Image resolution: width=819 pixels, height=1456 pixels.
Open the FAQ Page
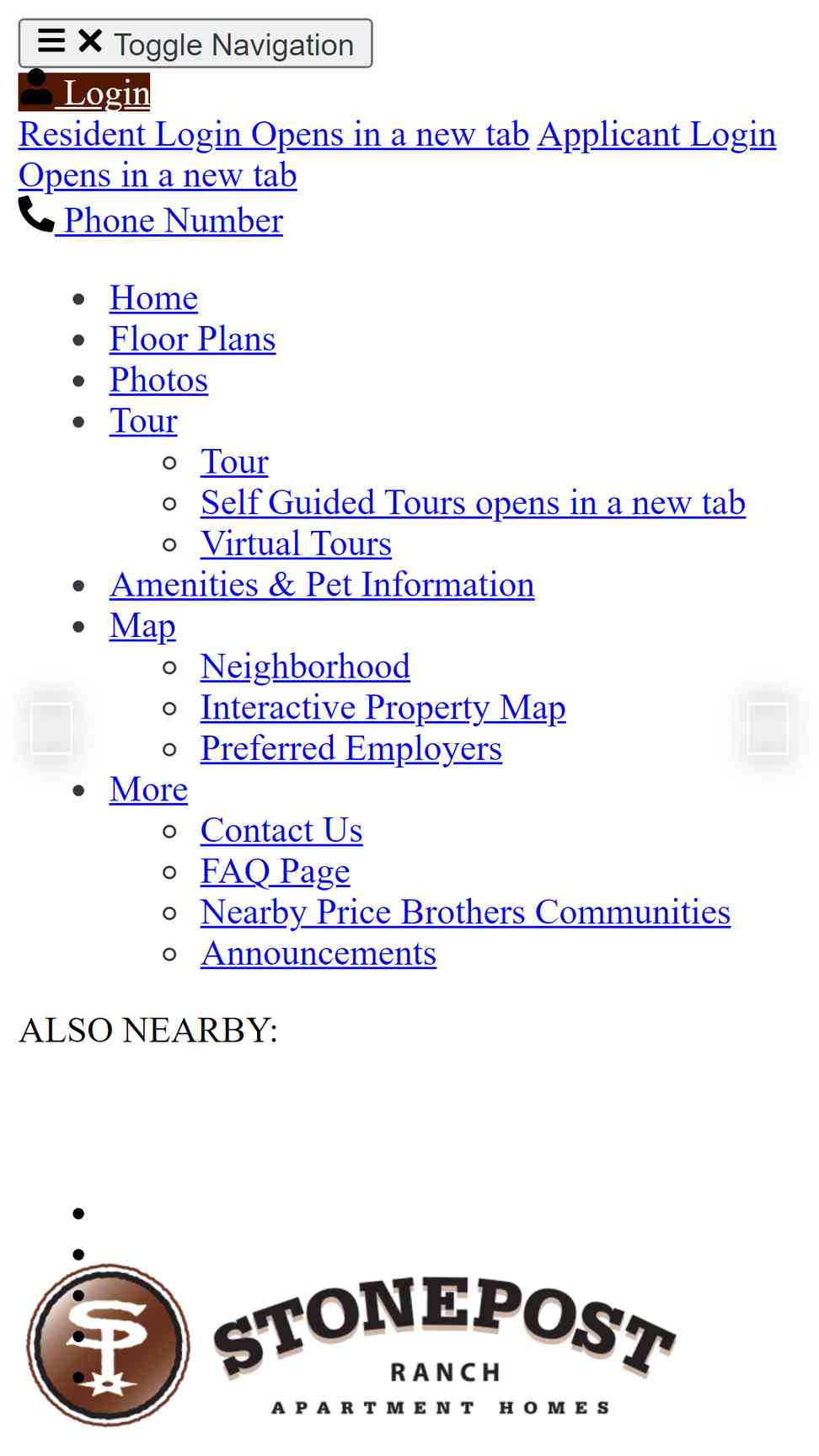275,871
